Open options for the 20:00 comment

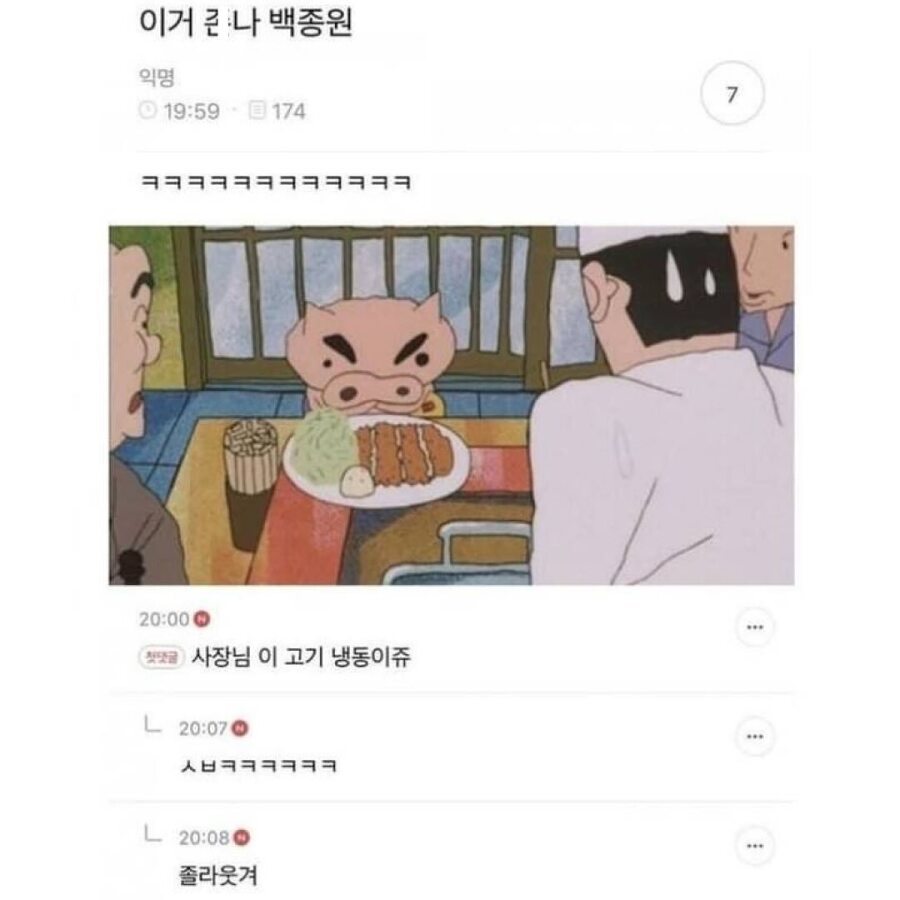coord(754,627)
